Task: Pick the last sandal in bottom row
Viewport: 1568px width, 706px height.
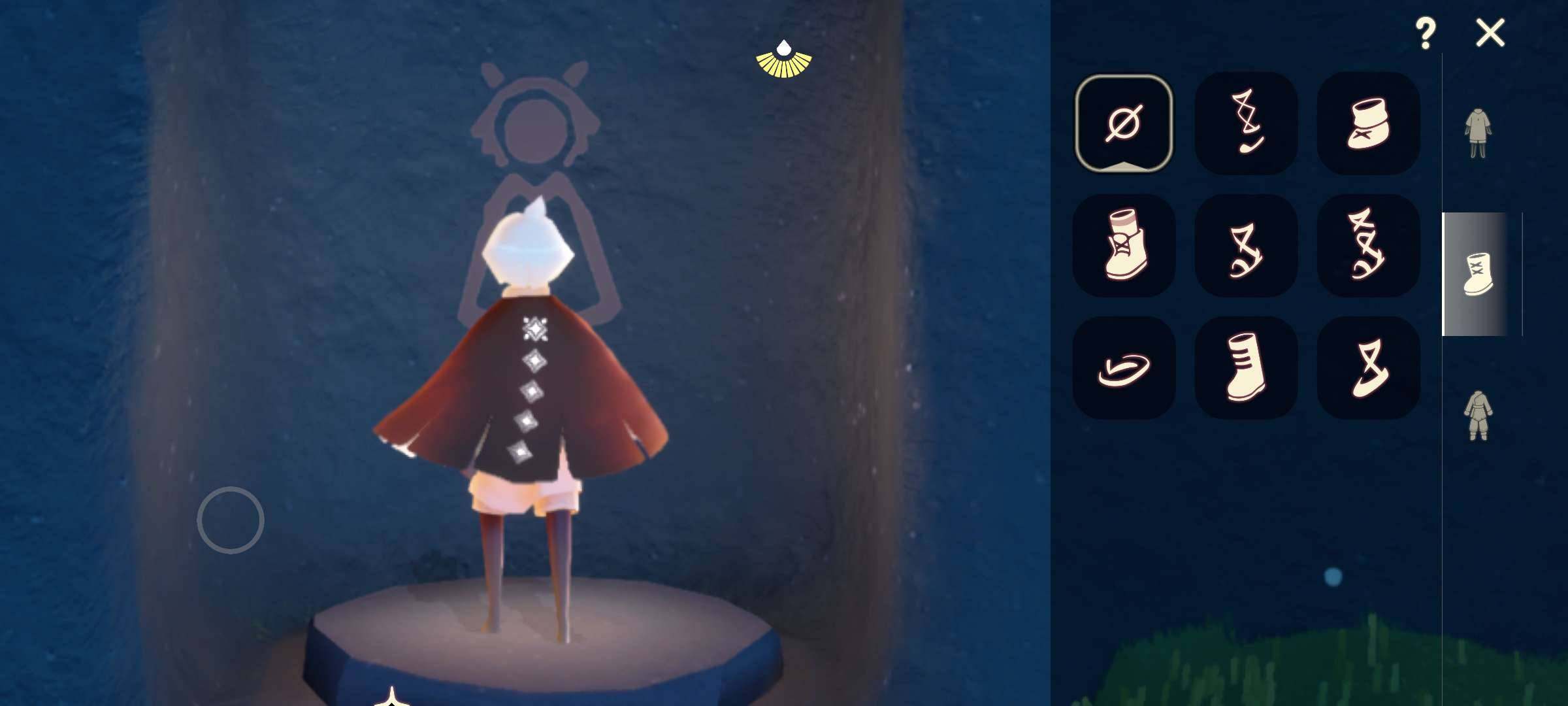Action: (1368, 368)
